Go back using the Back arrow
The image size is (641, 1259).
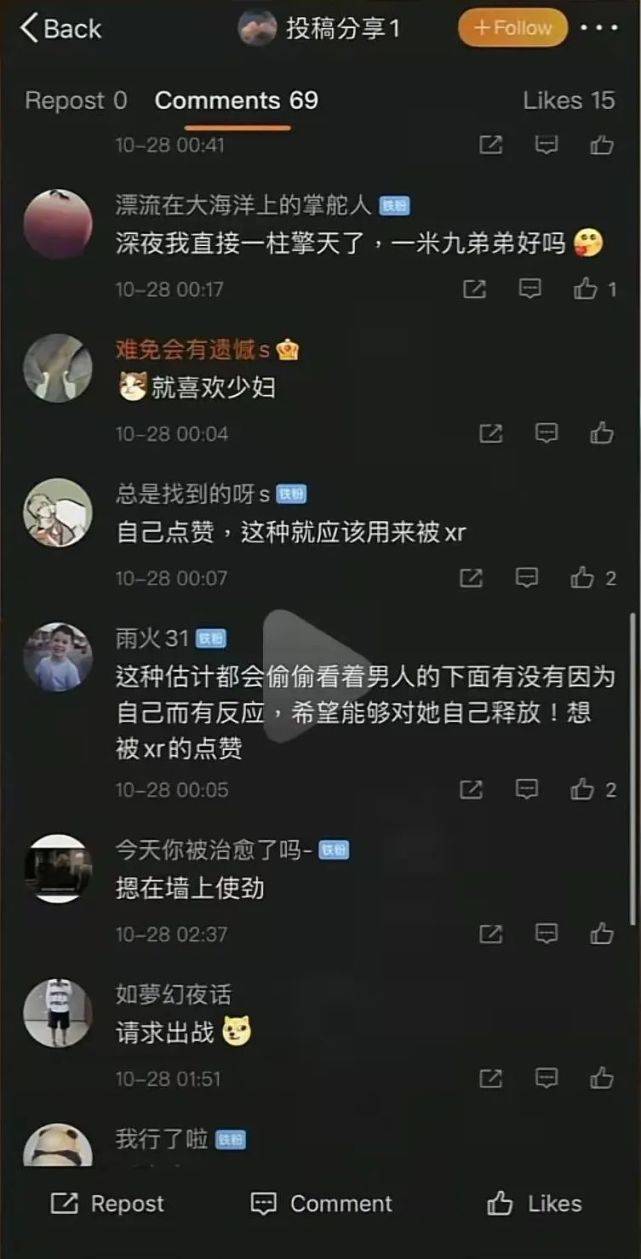[x=60, y=28]
